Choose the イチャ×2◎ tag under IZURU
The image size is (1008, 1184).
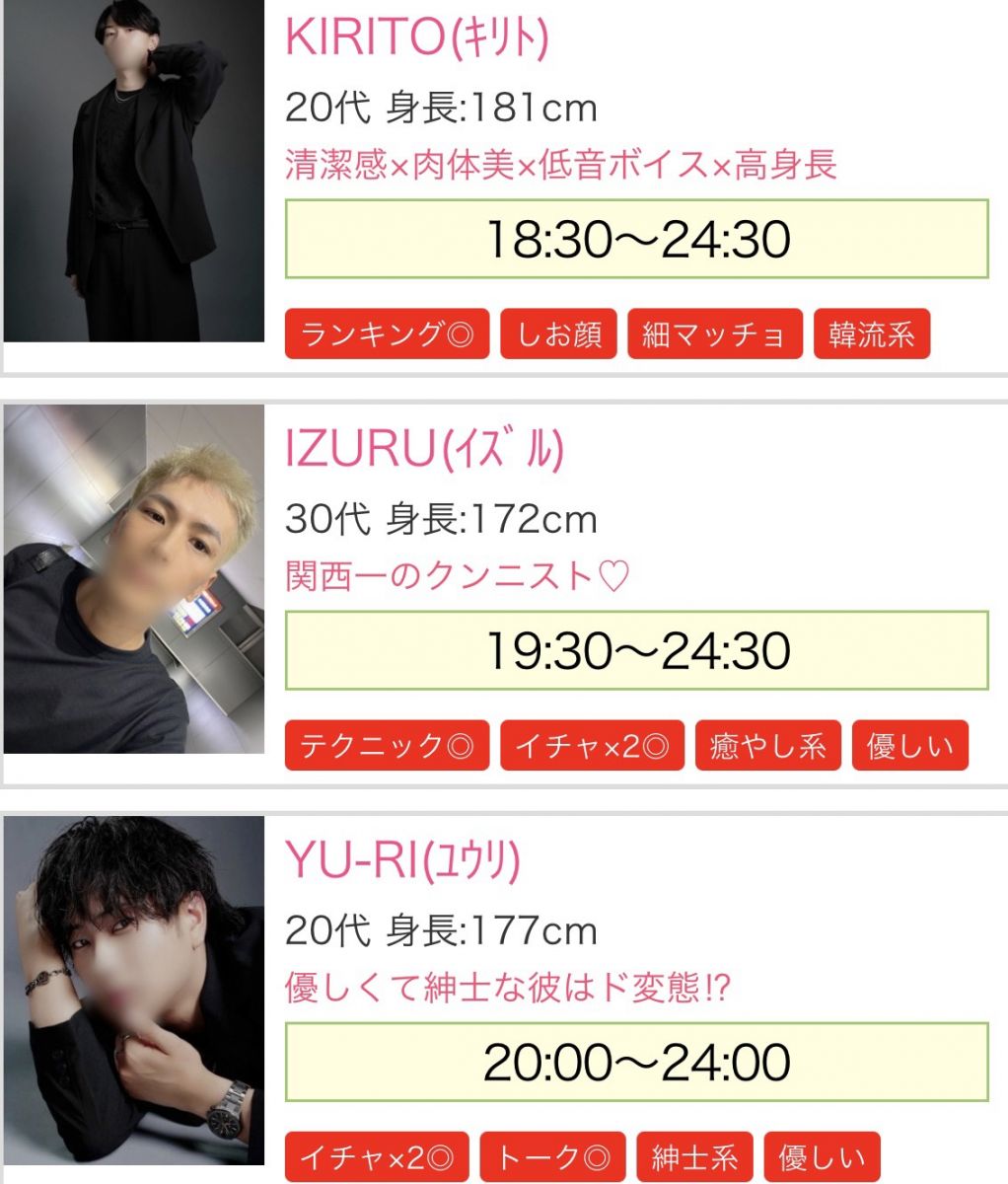[x=592, y=745]
